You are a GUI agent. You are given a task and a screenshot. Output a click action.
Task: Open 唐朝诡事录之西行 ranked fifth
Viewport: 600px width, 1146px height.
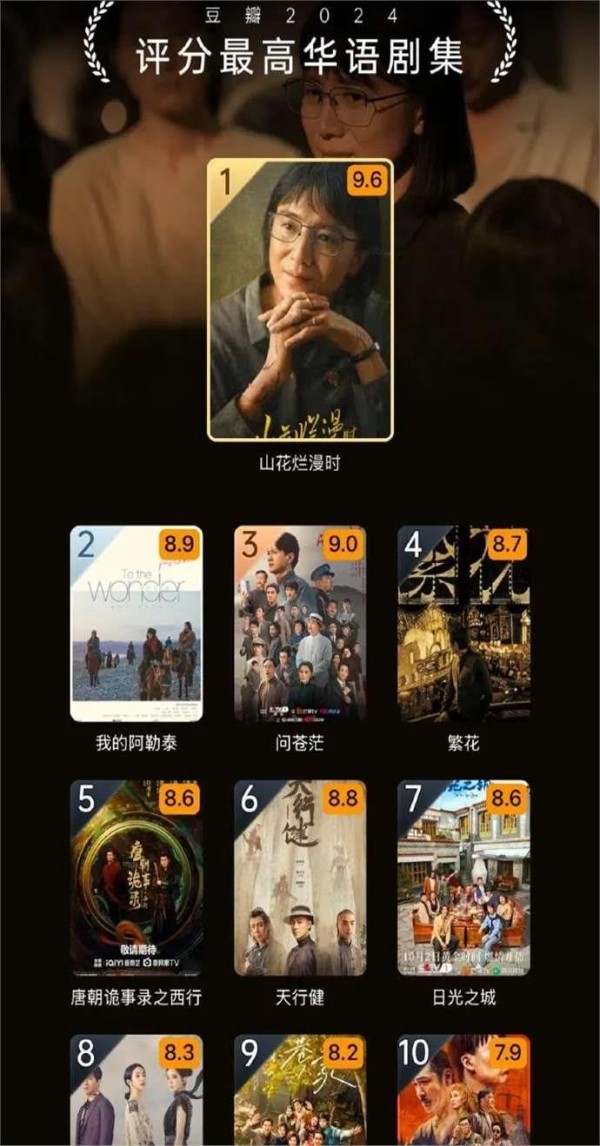coord(137,878)
